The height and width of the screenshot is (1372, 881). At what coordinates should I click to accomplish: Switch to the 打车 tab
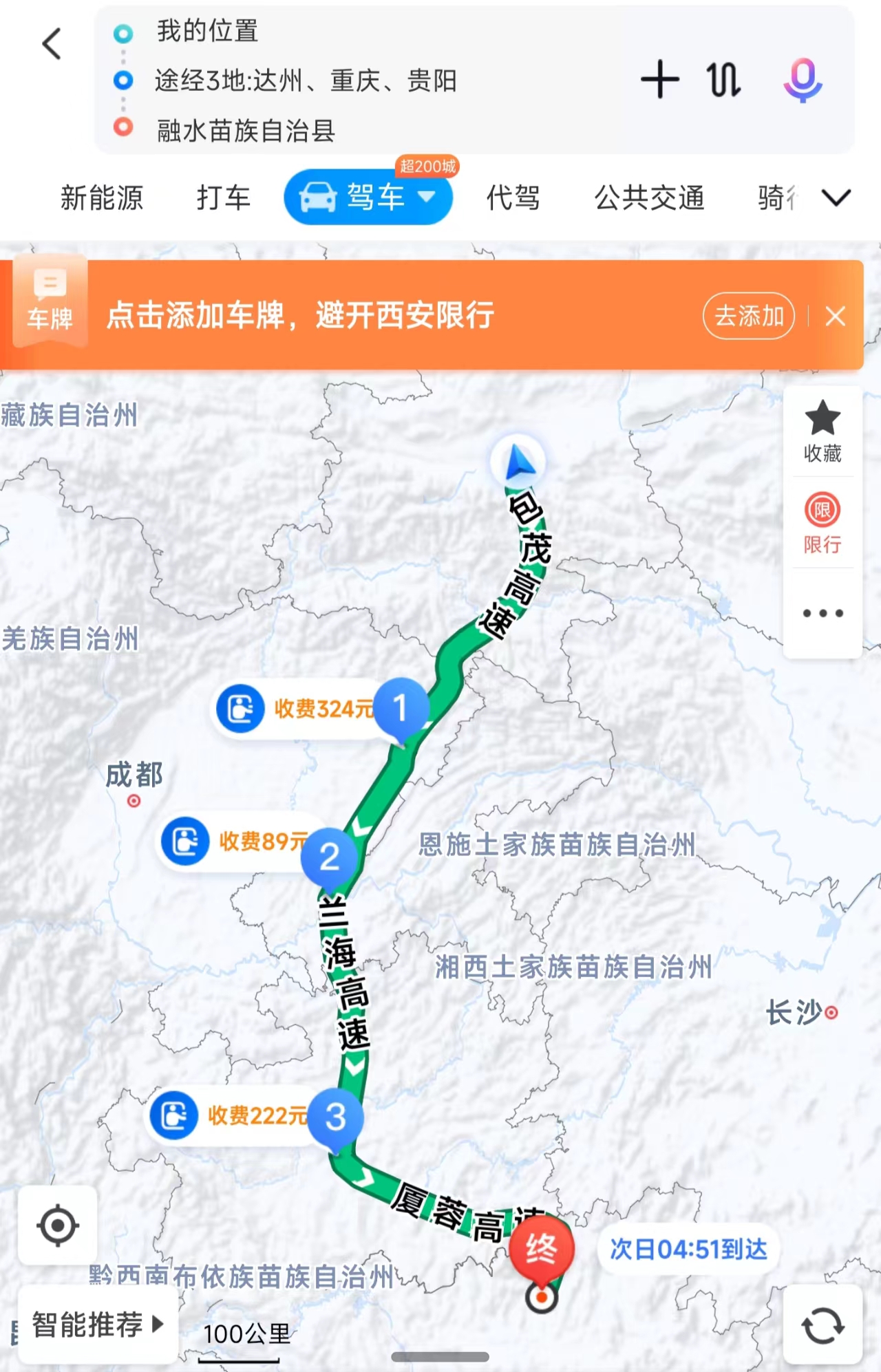point(223,198)
